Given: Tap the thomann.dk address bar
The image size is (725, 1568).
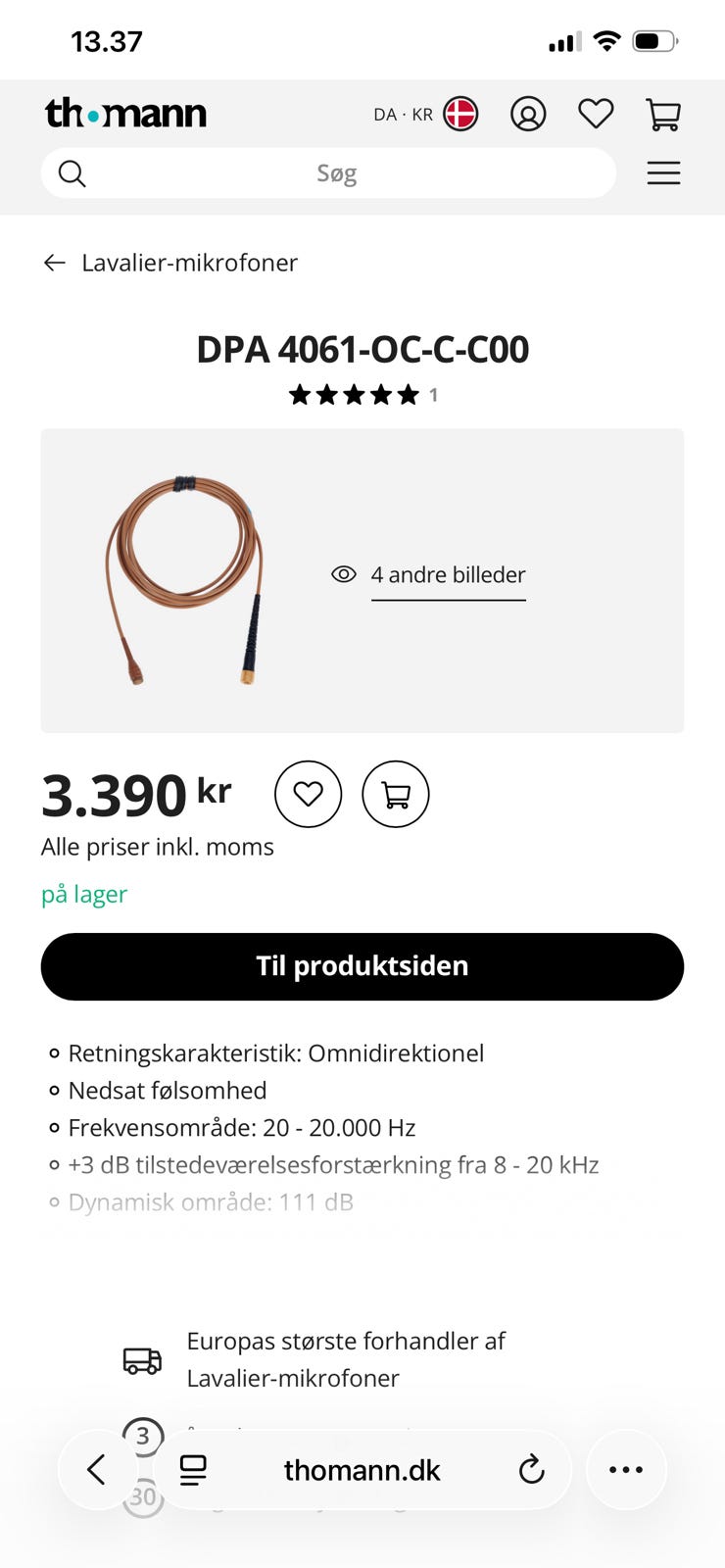Looking at the screenshot, I should [x=362, y=1470].
